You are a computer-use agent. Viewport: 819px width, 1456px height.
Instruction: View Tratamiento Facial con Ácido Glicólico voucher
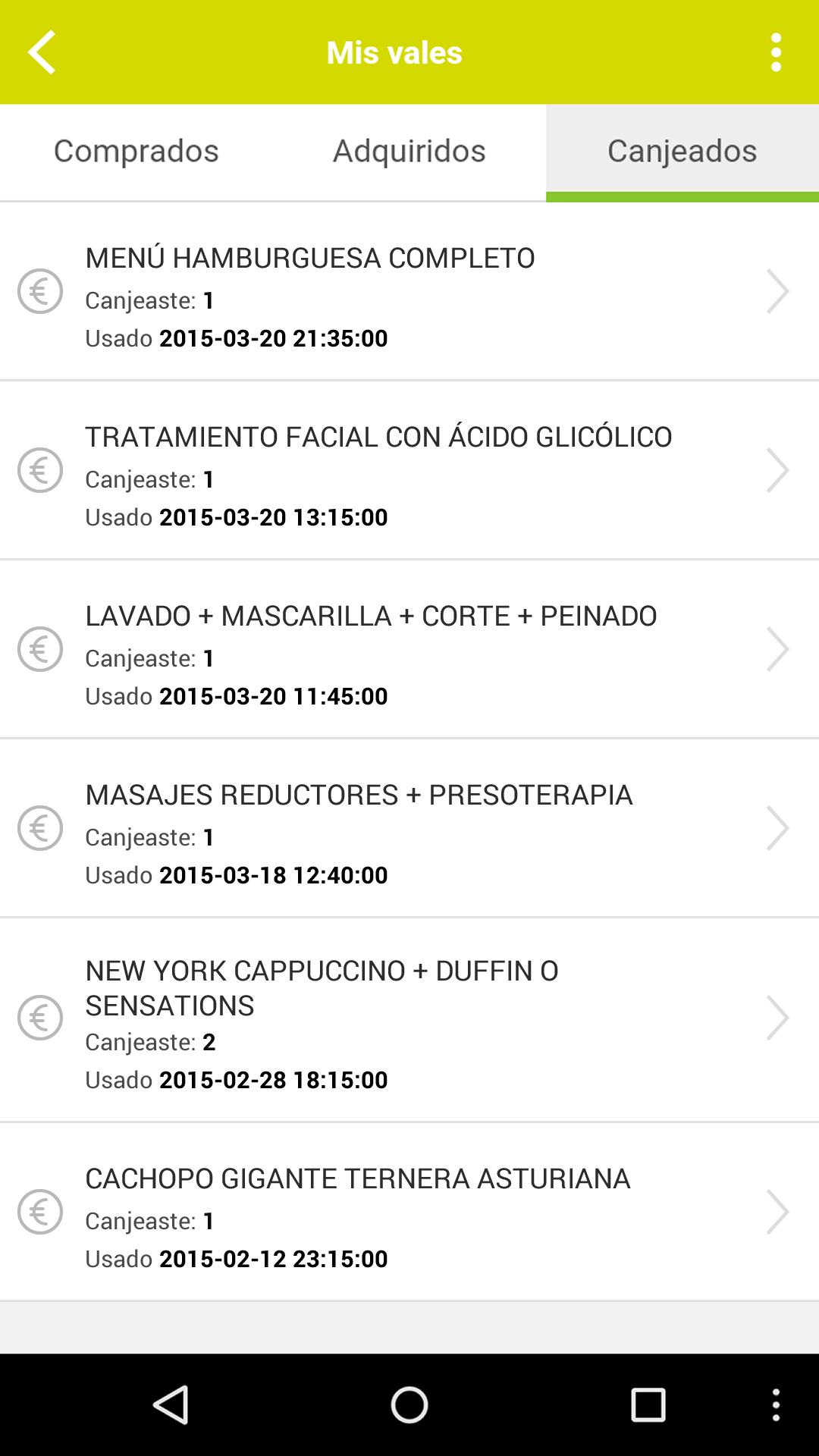[409, 471]
